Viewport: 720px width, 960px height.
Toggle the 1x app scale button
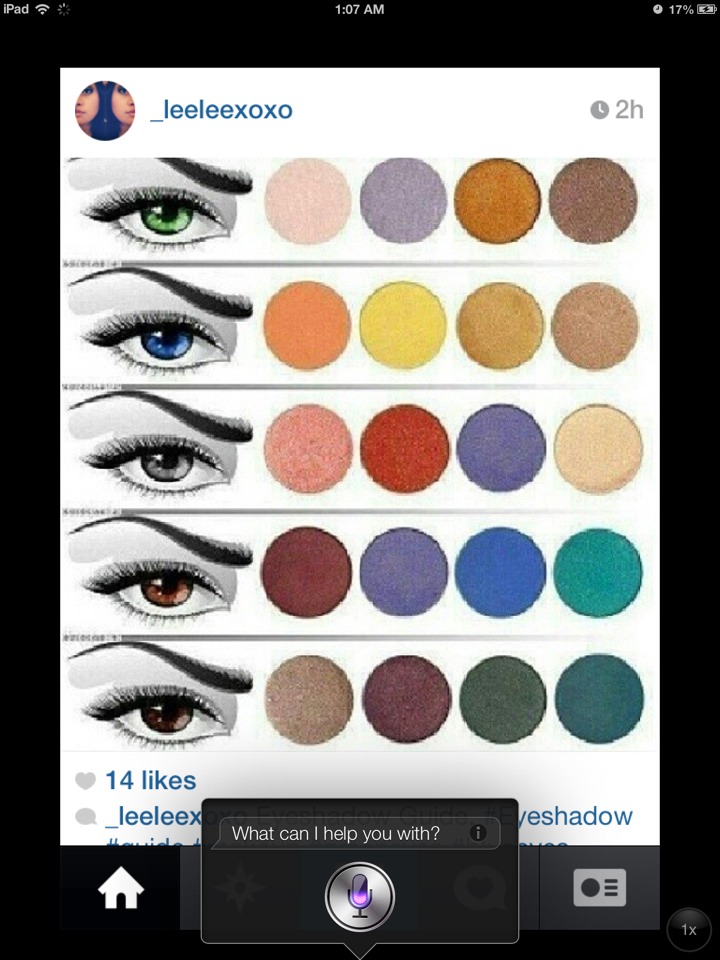[x=689, y=930]
